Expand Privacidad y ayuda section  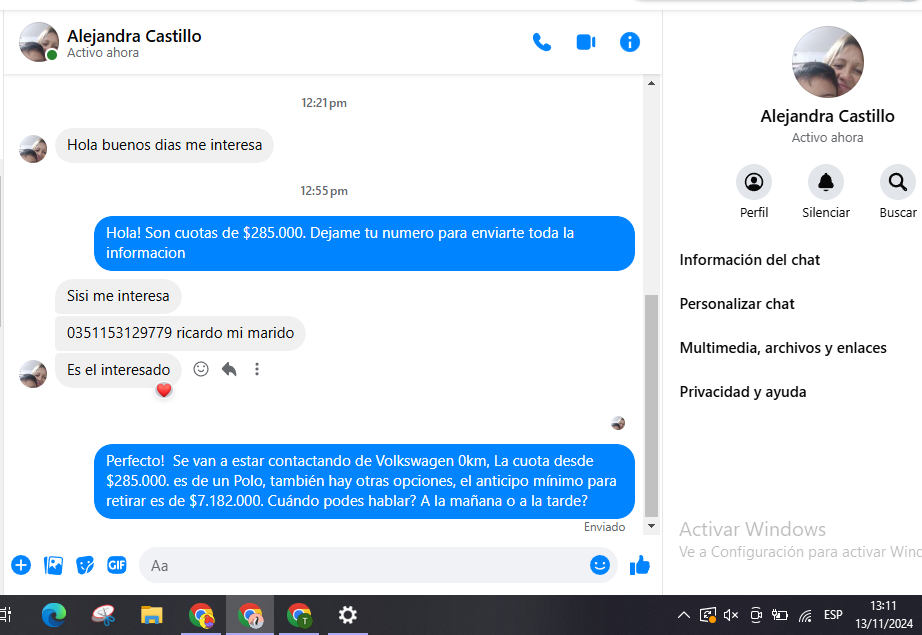[742, 392]
